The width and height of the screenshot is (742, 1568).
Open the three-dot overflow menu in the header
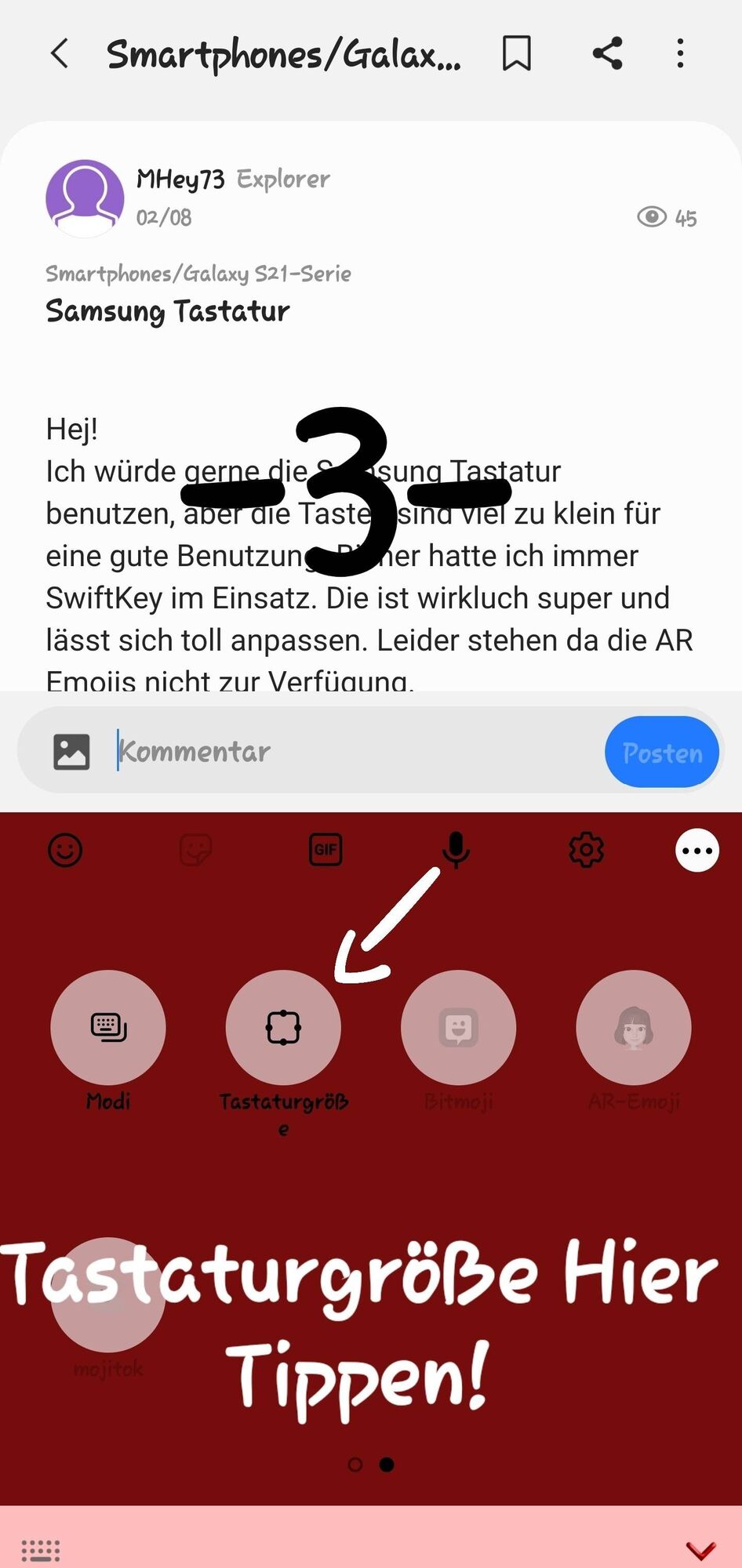click(x=680, y=54)
